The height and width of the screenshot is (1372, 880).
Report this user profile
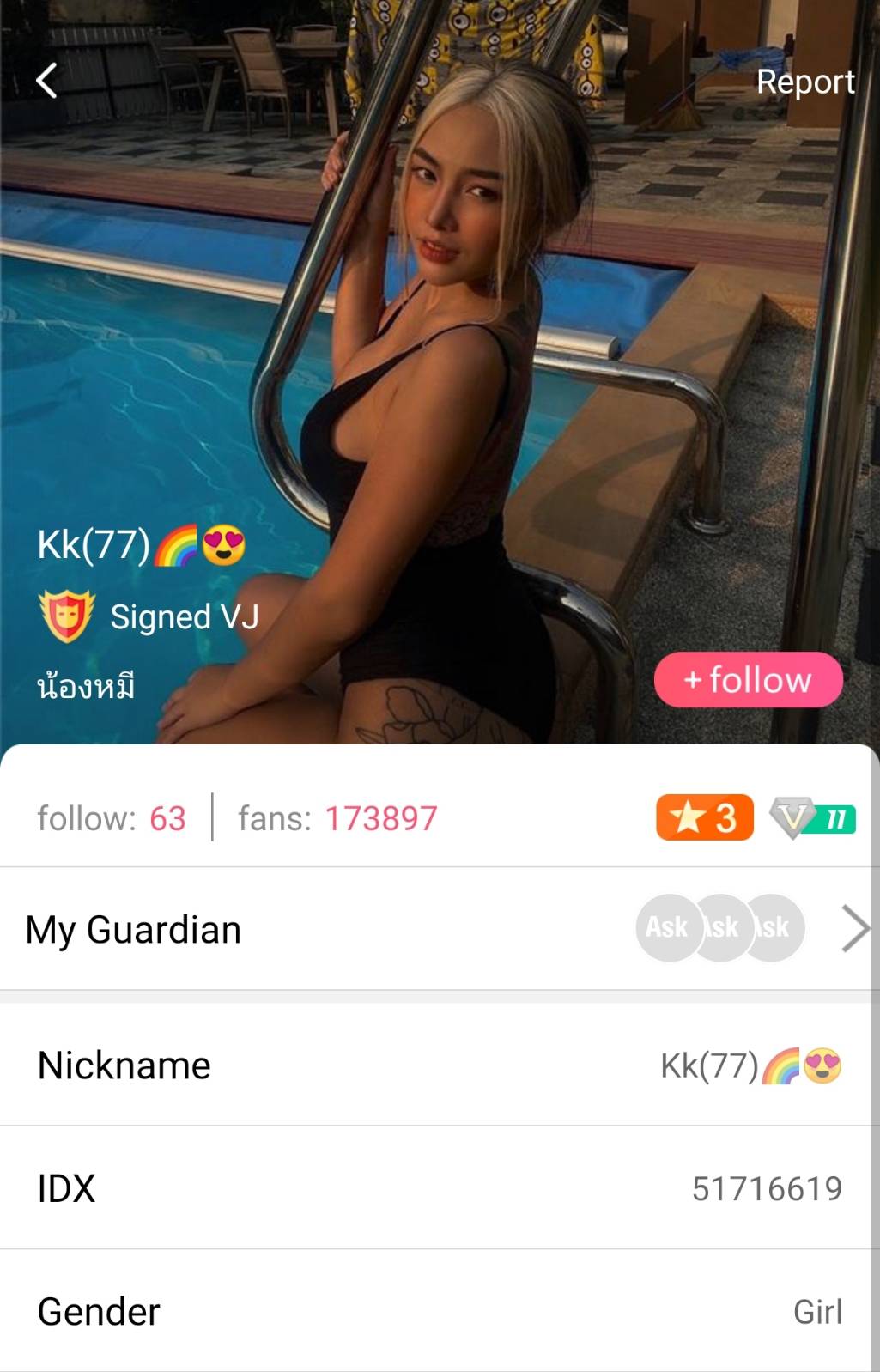[x=804, y=82]
